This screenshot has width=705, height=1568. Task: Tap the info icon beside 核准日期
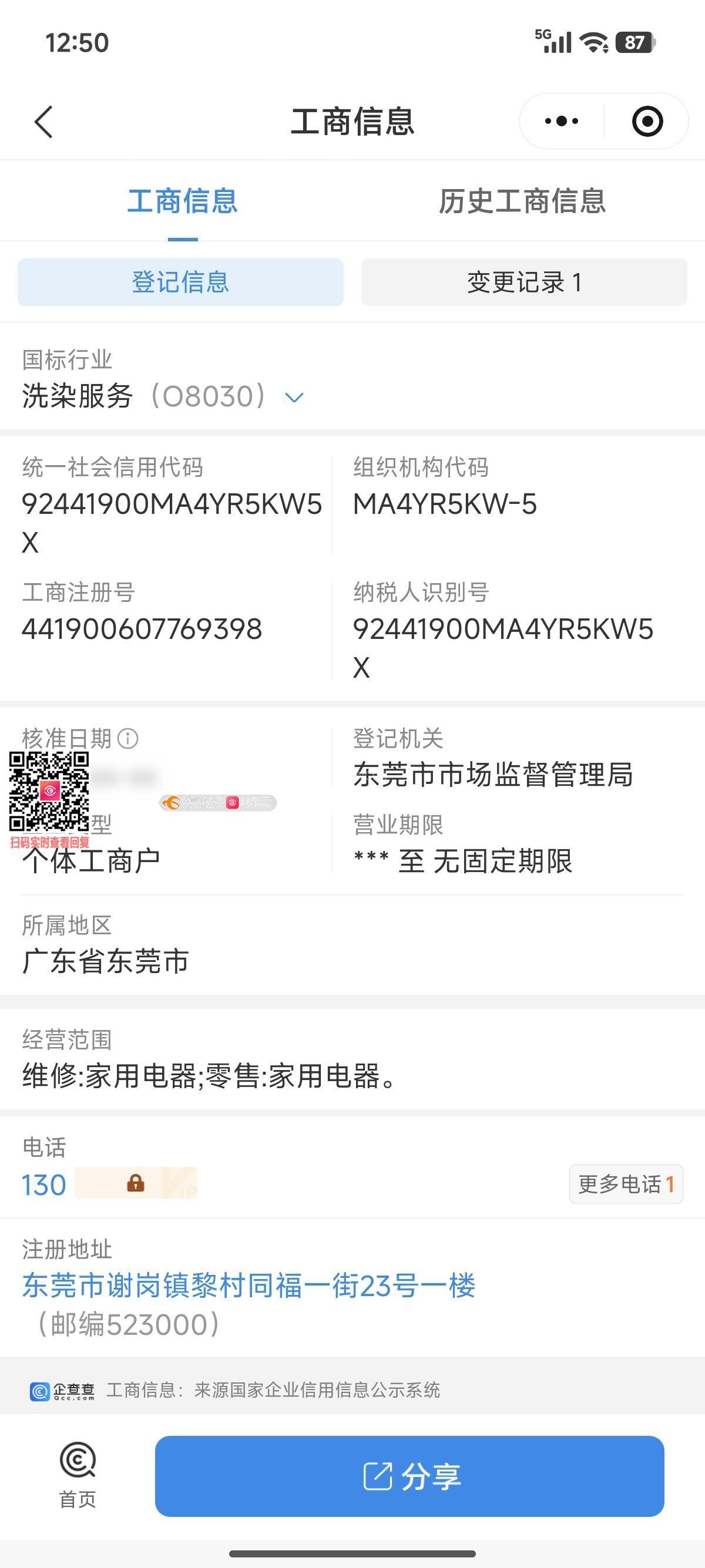(x=128, y=738)
